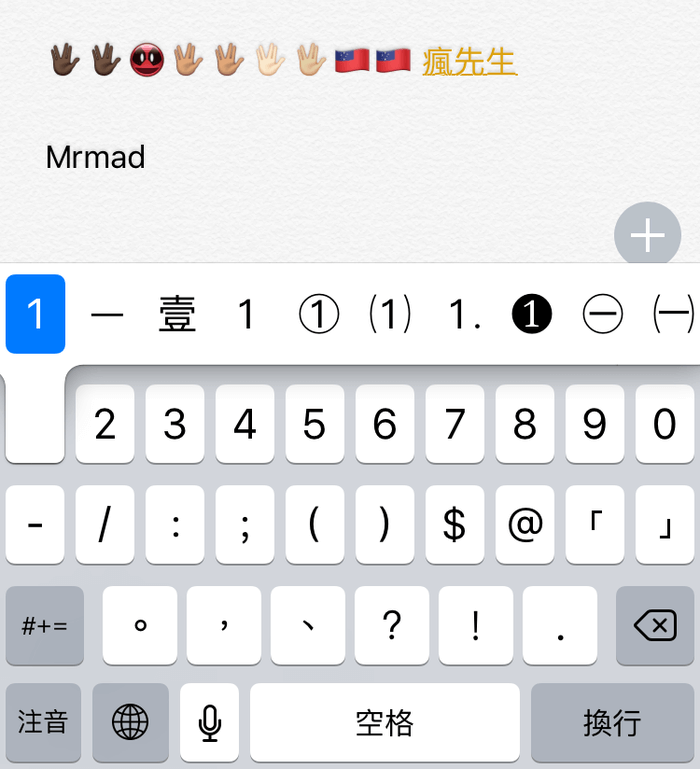Start dictation with the microphone key

coord(209,722)
